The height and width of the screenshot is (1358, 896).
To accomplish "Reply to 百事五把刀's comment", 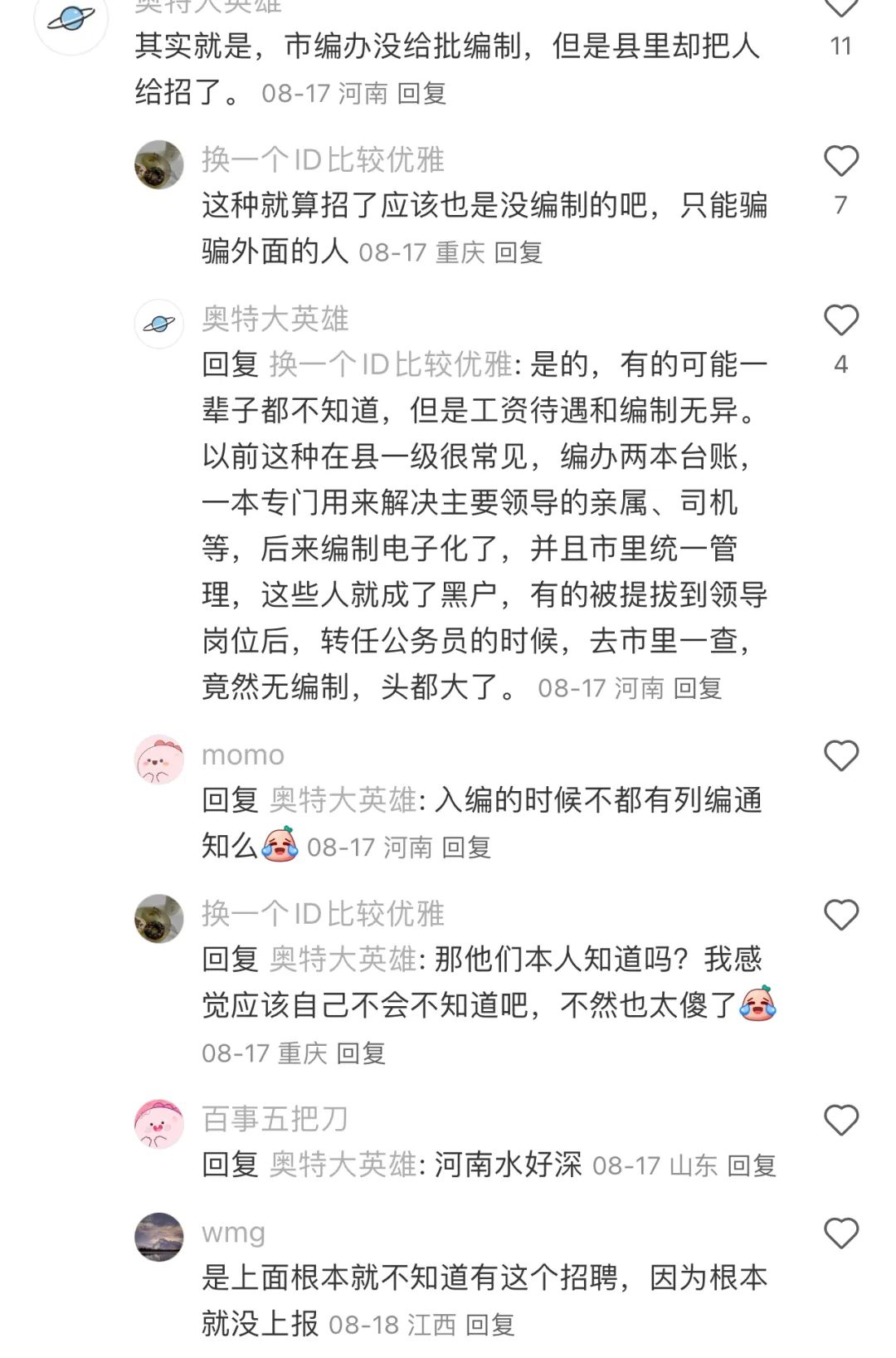I will coord(752,1166).
